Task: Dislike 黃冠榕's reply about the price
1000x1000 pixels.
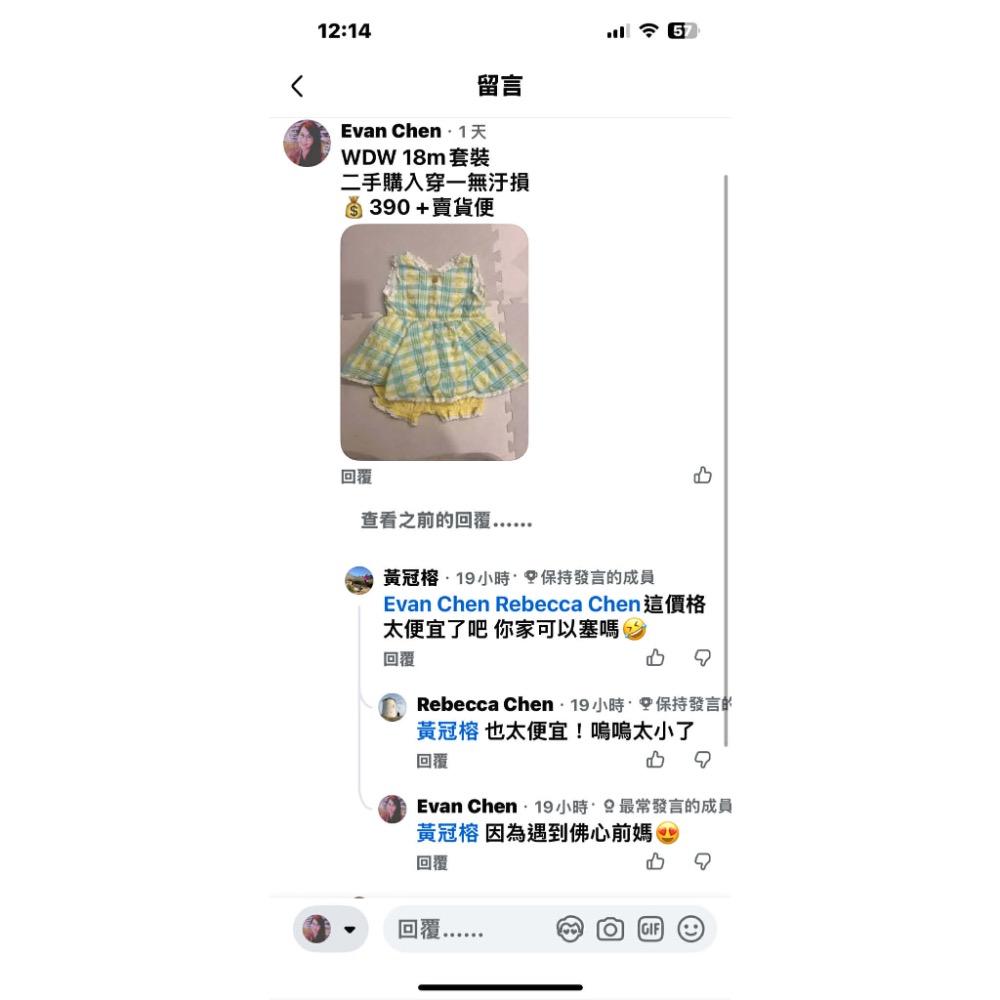Action: click(x=703, y=658)
